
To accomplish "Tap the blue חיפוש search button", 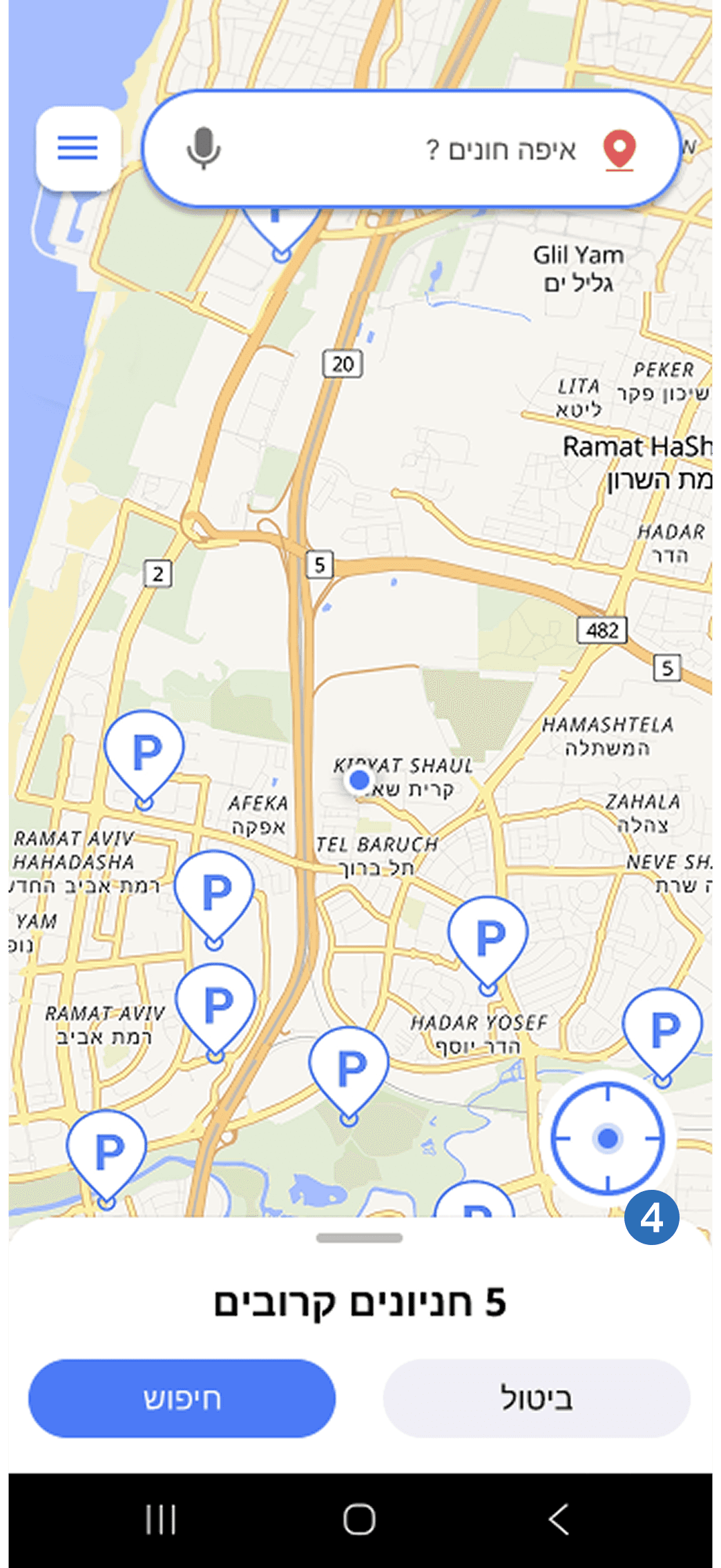I will pos(182,1398).
